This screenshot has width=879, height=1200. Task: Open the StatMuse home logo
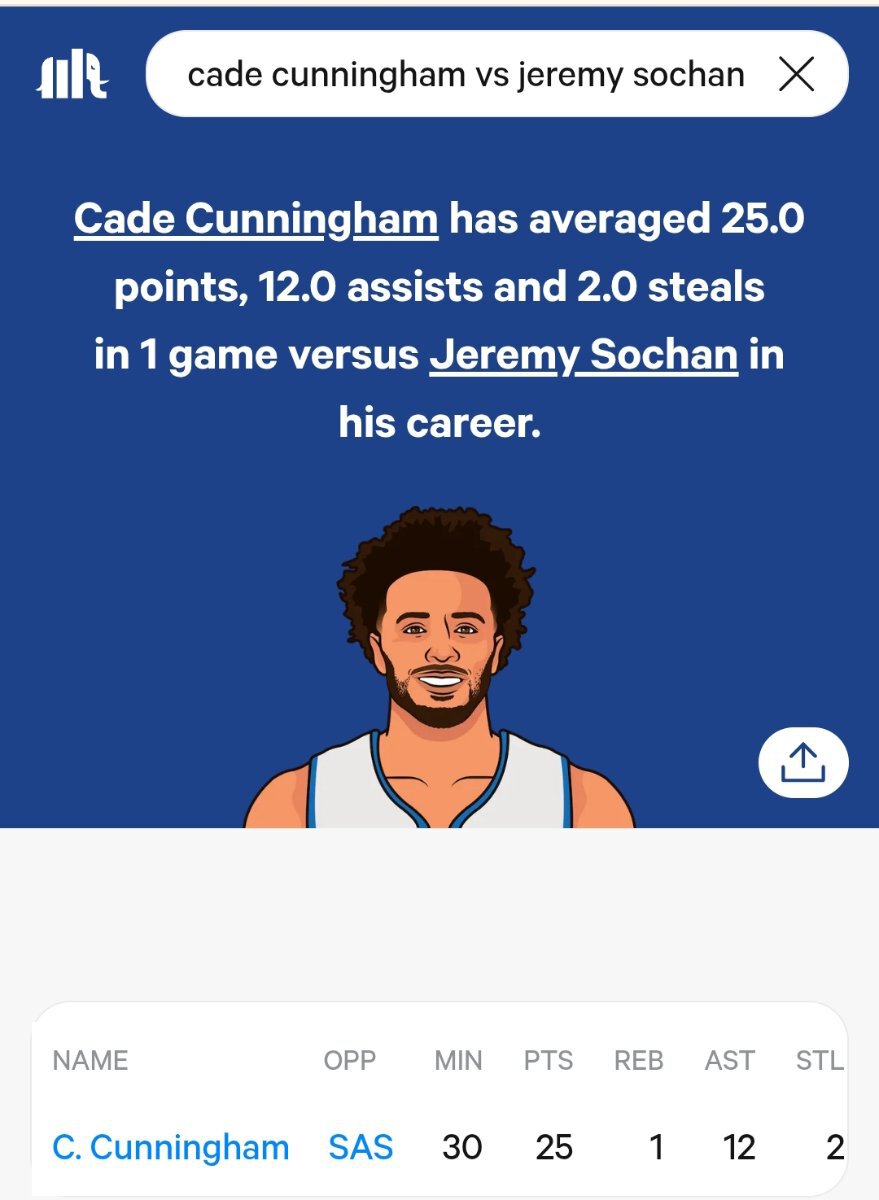point(72,76)
